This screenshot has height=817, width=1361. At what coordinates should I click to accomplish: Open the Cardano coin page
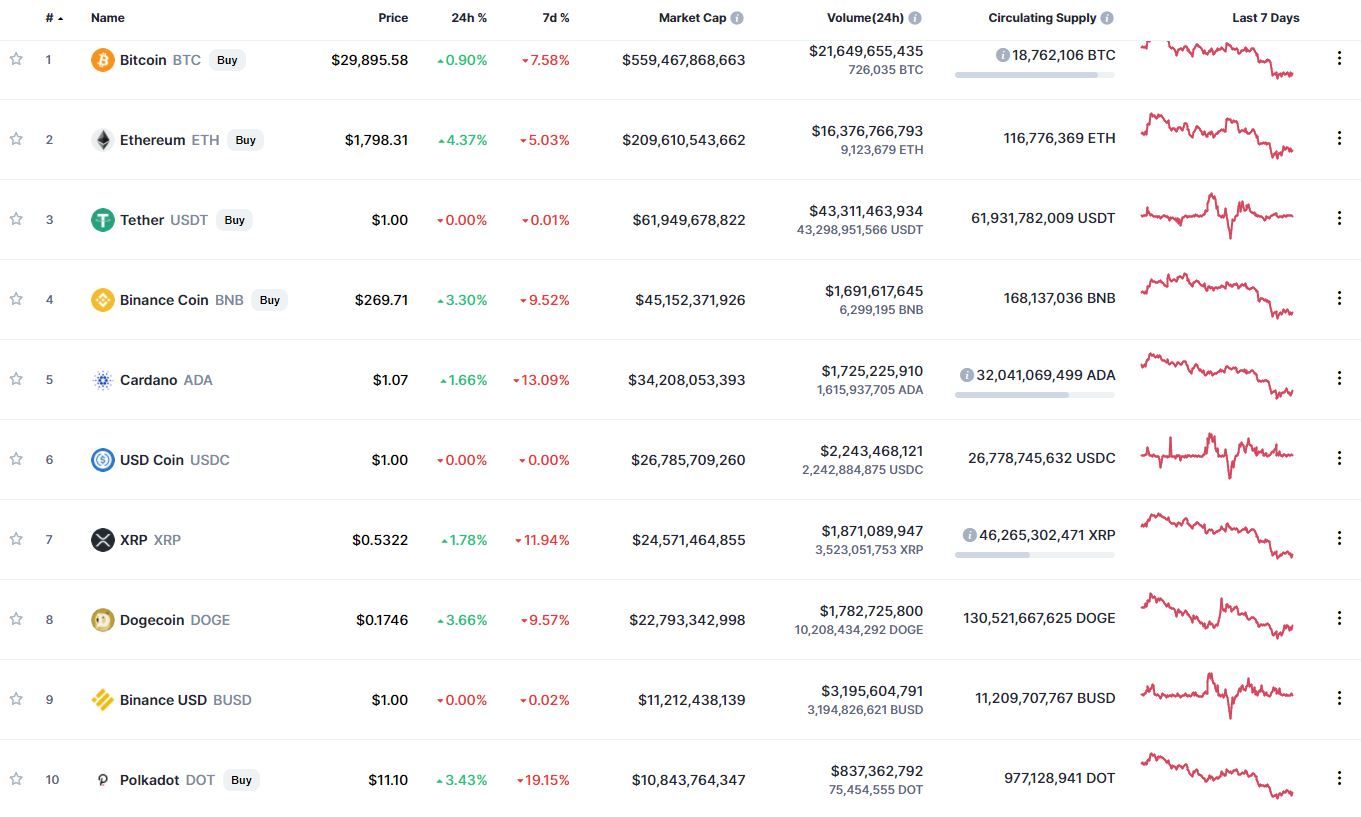pyautogui.click(x=148, y=380)
